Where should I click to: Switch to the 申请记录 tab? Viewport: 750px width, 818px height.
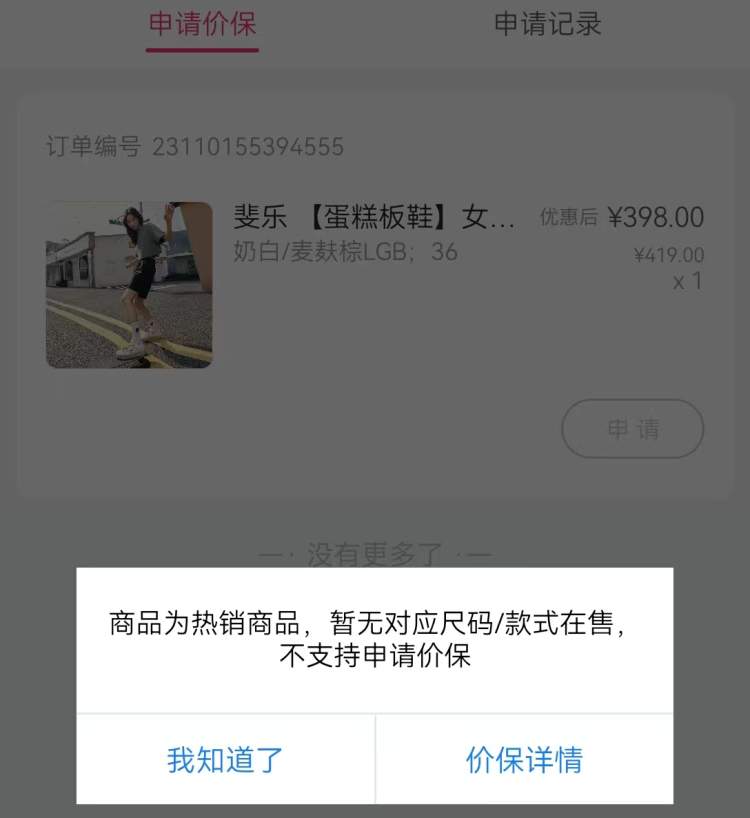point(547,24)
